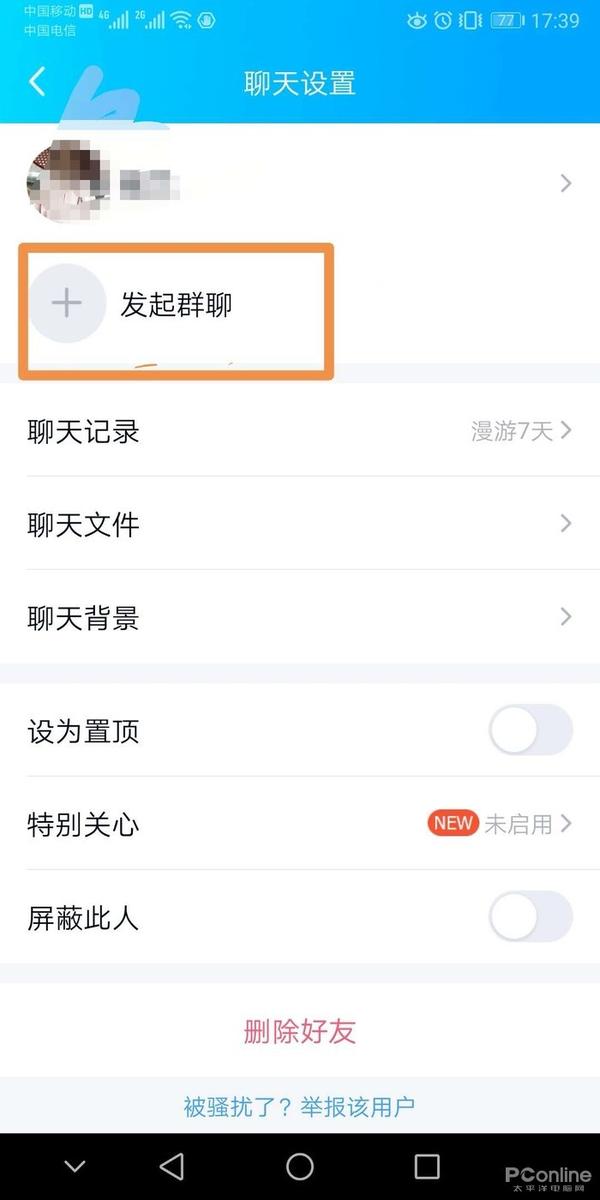Open 特别关心 special care settings
The image size is (600, 1200).
click(x=300, y=824)
